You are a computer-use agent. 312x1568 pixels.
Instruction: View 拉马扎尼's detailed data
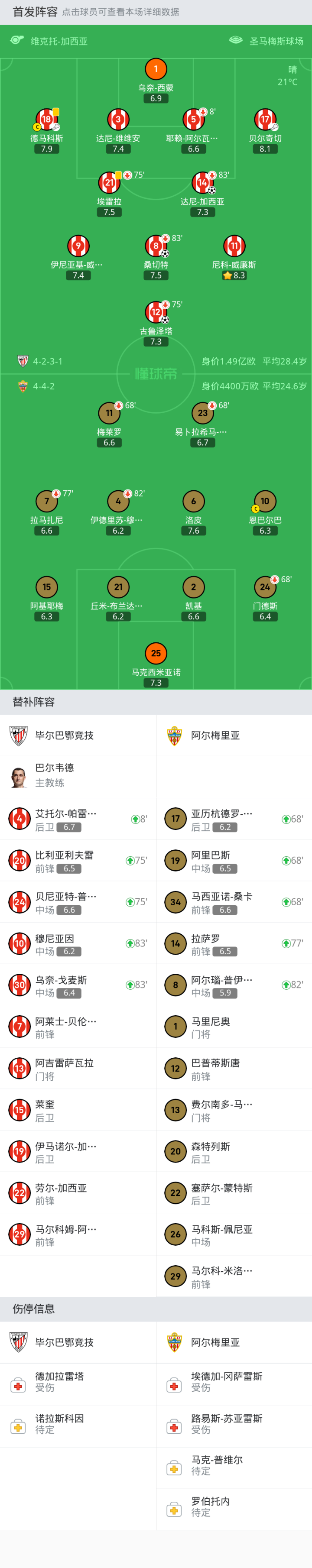[x=47, y=502]
